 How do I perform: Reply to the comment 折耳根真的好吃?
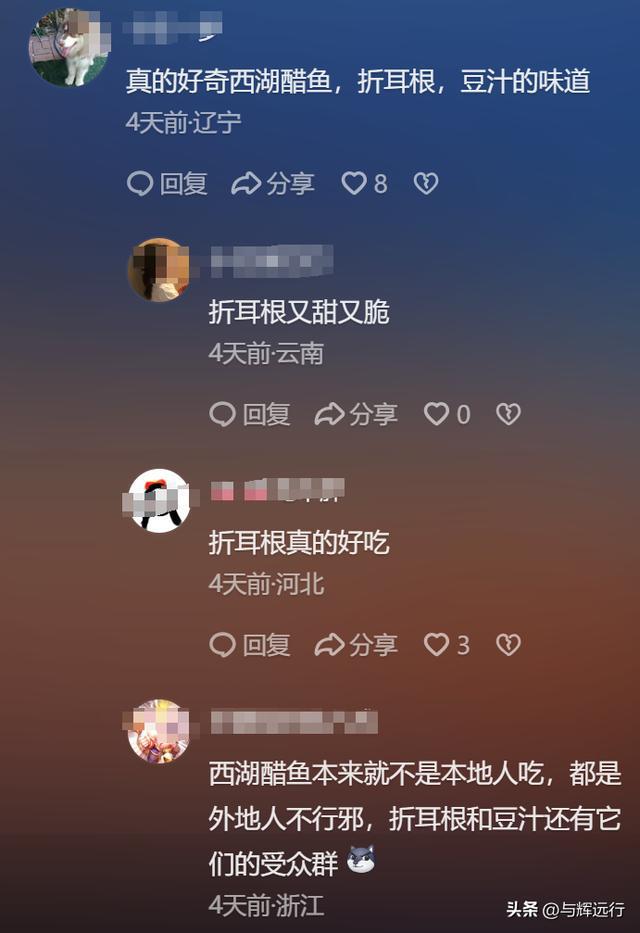250,645
